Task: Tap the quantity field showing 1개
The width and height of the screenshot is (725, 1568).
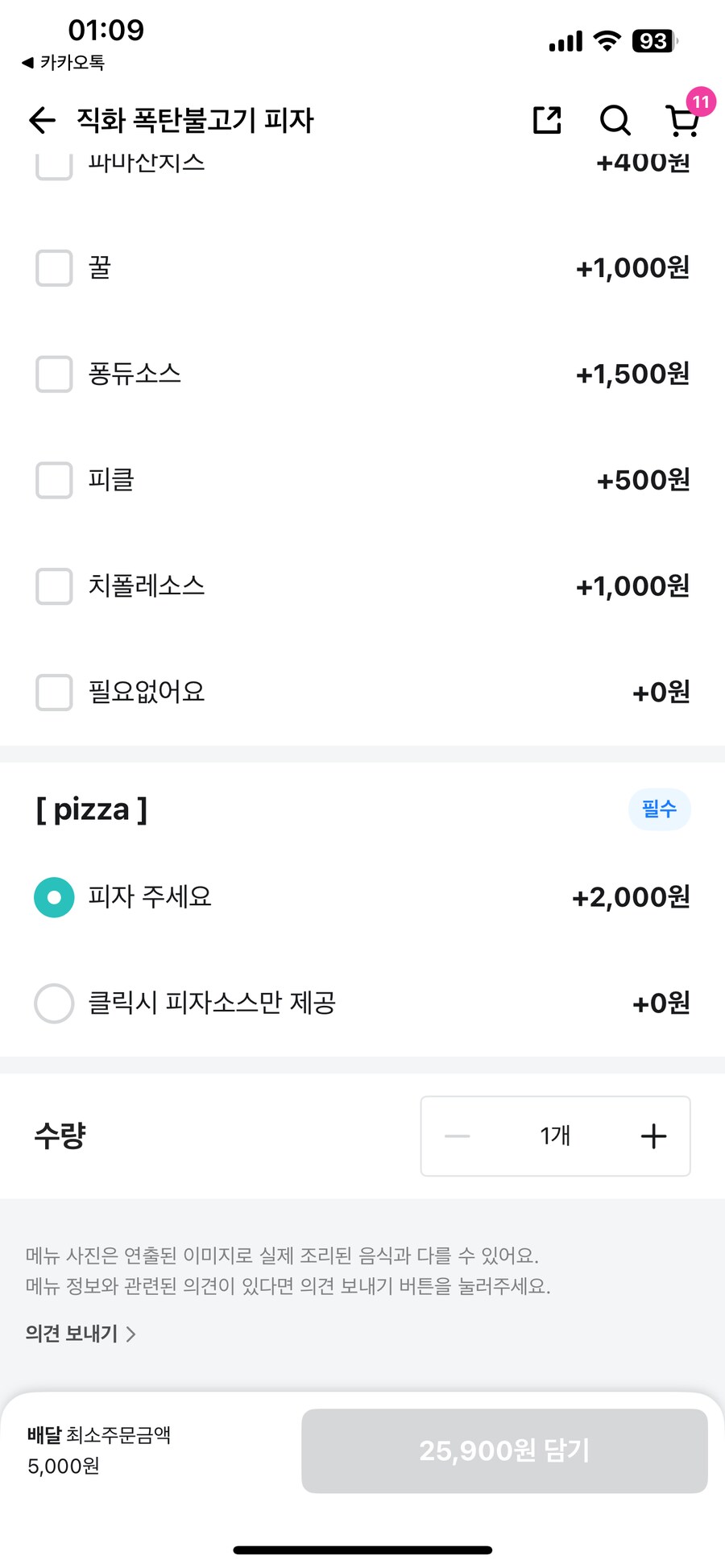Action: coord(554,1136)
